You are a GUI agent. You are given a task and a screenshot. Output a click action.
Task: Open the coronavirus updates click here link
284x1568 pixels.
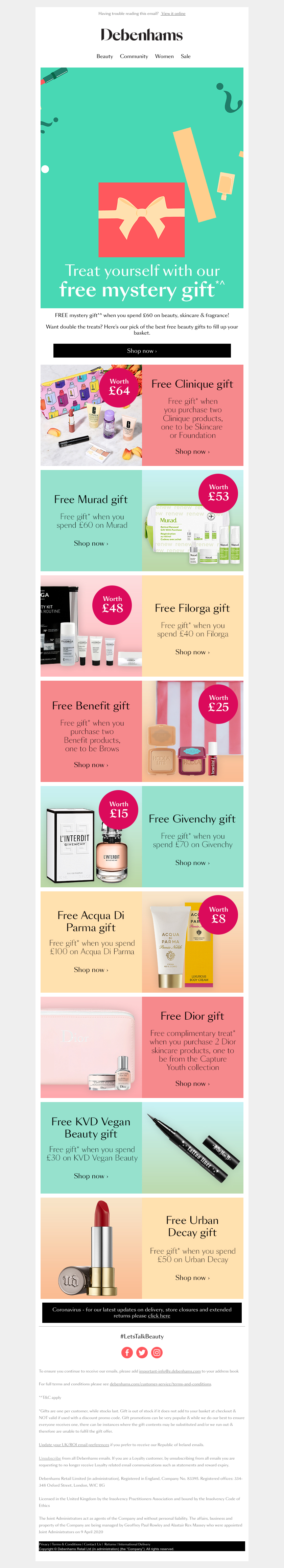coord(159,1315)
